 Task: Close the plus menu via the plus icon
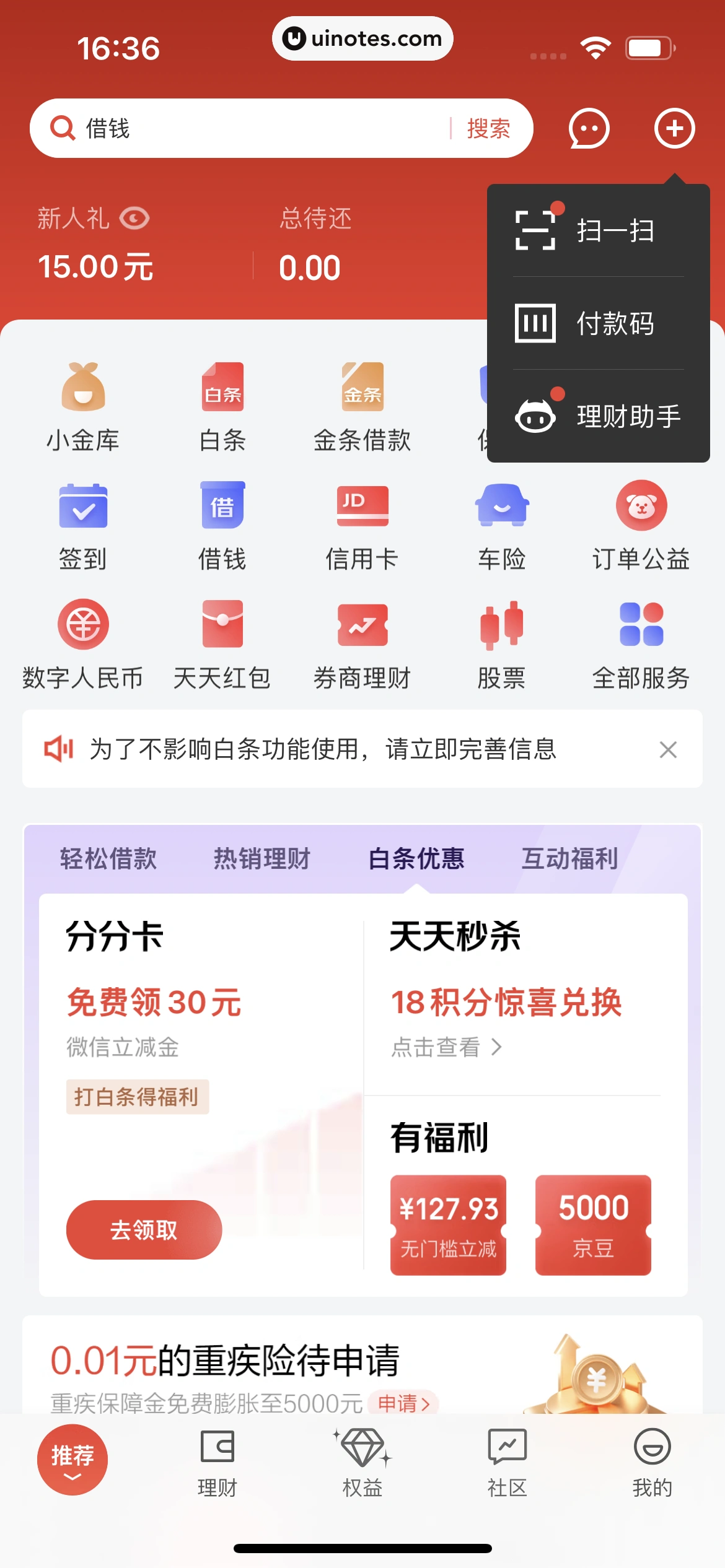pyautogui.click(x=674, y=129)
